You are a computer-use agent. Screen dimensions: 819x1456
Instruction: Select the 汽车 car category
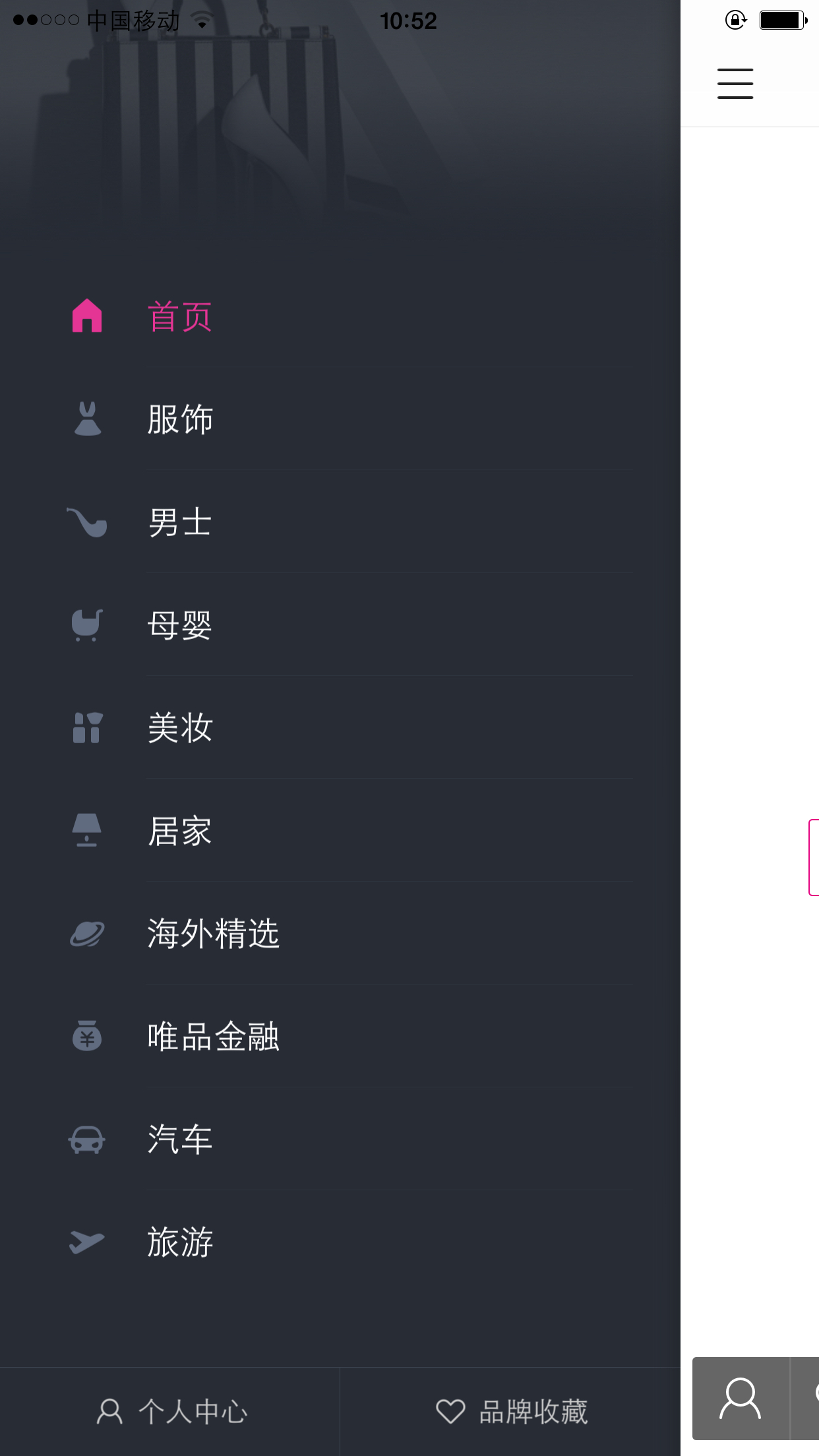click(340, 1139)
